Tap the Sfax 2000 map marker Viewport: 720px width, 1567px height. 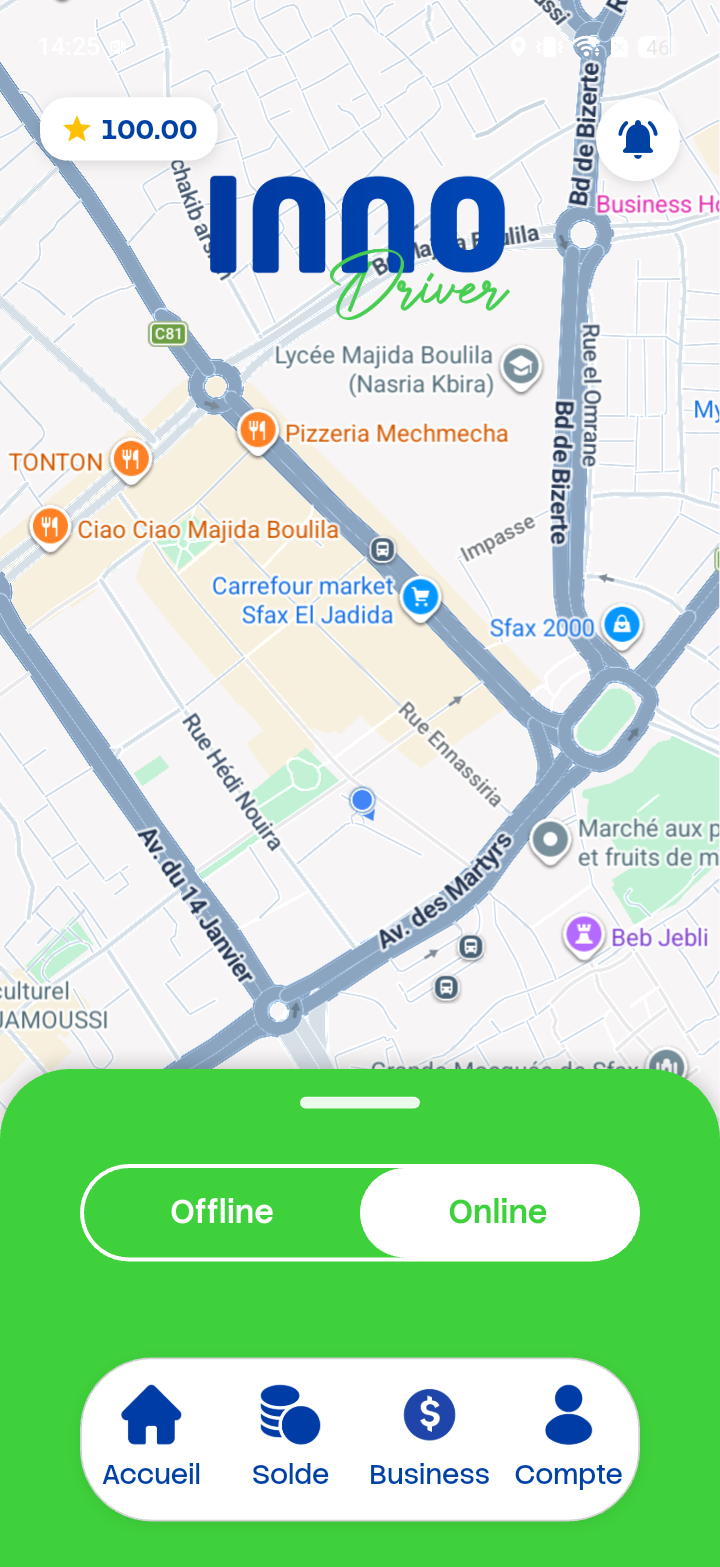(x=622, y=626)
